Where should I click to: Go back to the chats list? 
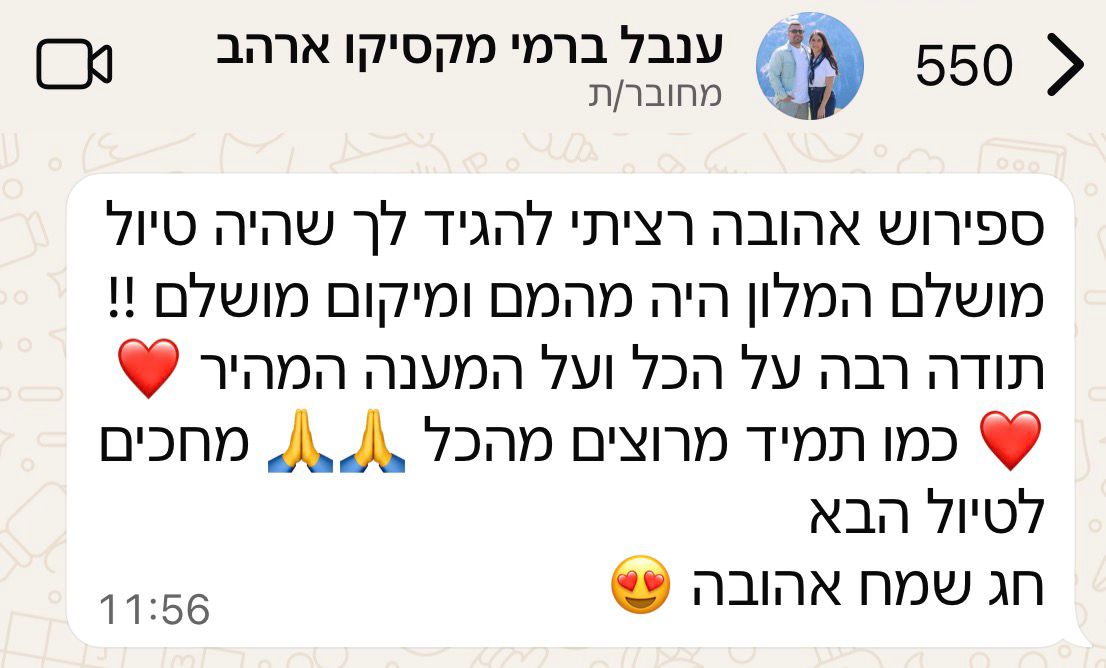(1064, 67)
